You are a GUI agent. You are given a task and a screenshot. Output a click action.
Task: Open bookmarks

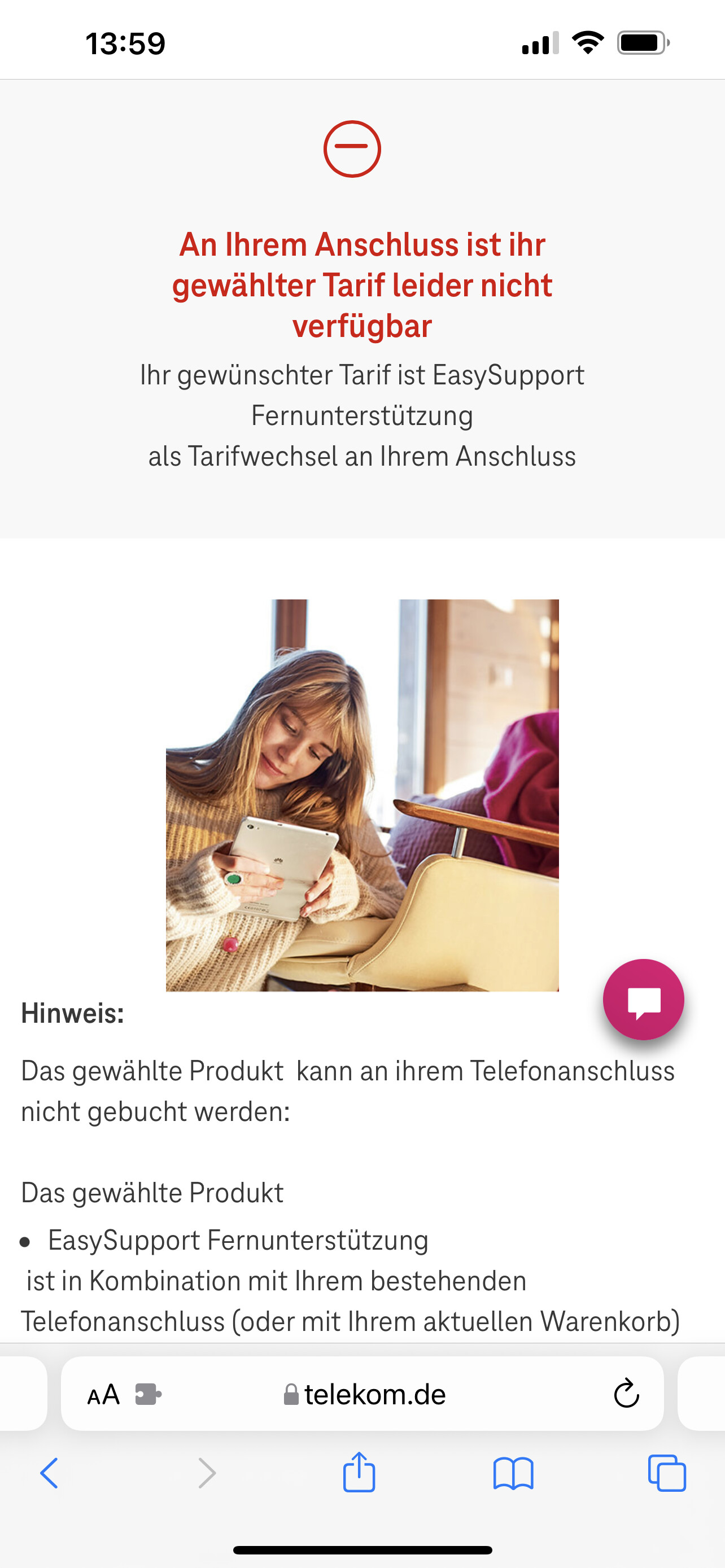point(513,1474)
